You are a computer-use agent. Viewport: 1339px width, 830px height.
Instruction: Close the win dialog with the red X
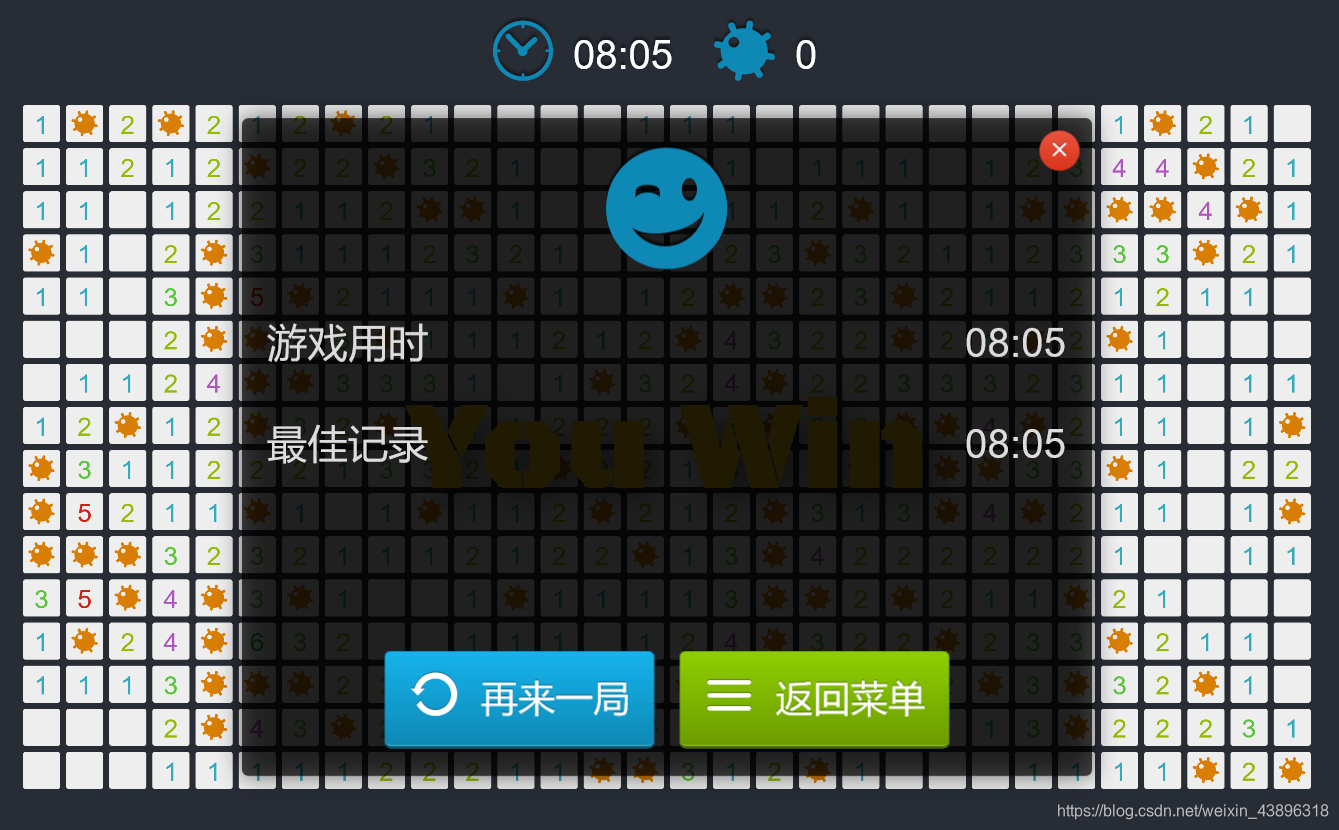[1059, 151]
